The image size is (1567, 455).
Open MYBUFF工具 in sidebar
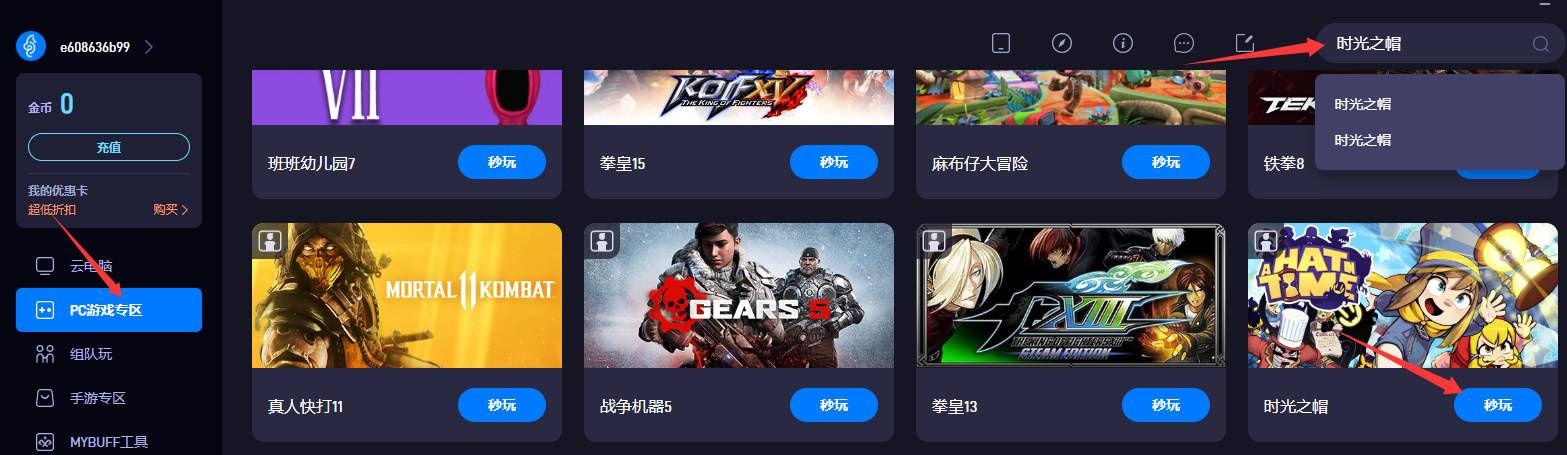coord(108,441)
